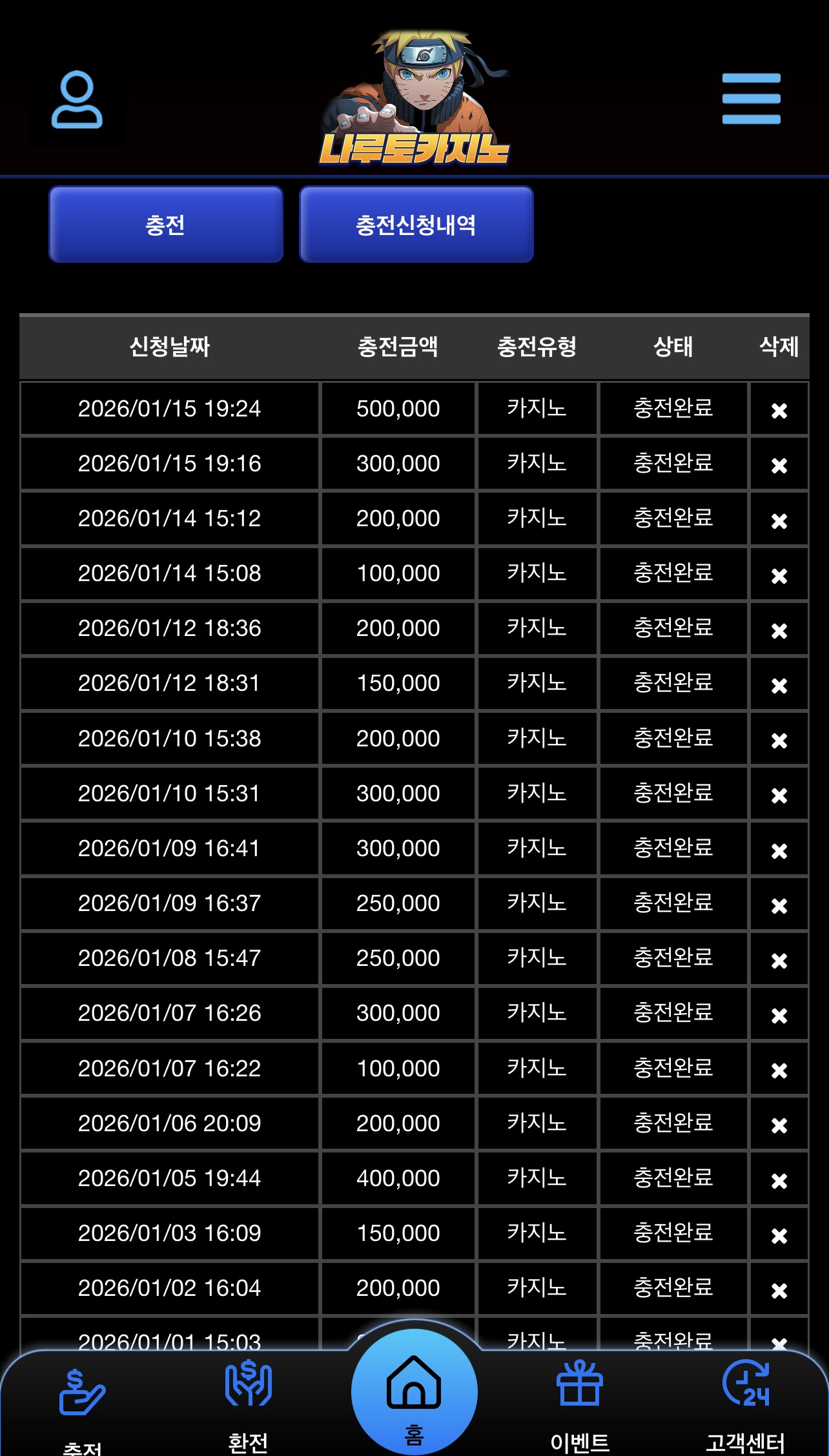Remove the 2026/01/08 15:47 entry
The height and width of the screenshot is (1456, 829).
[779, 960]
